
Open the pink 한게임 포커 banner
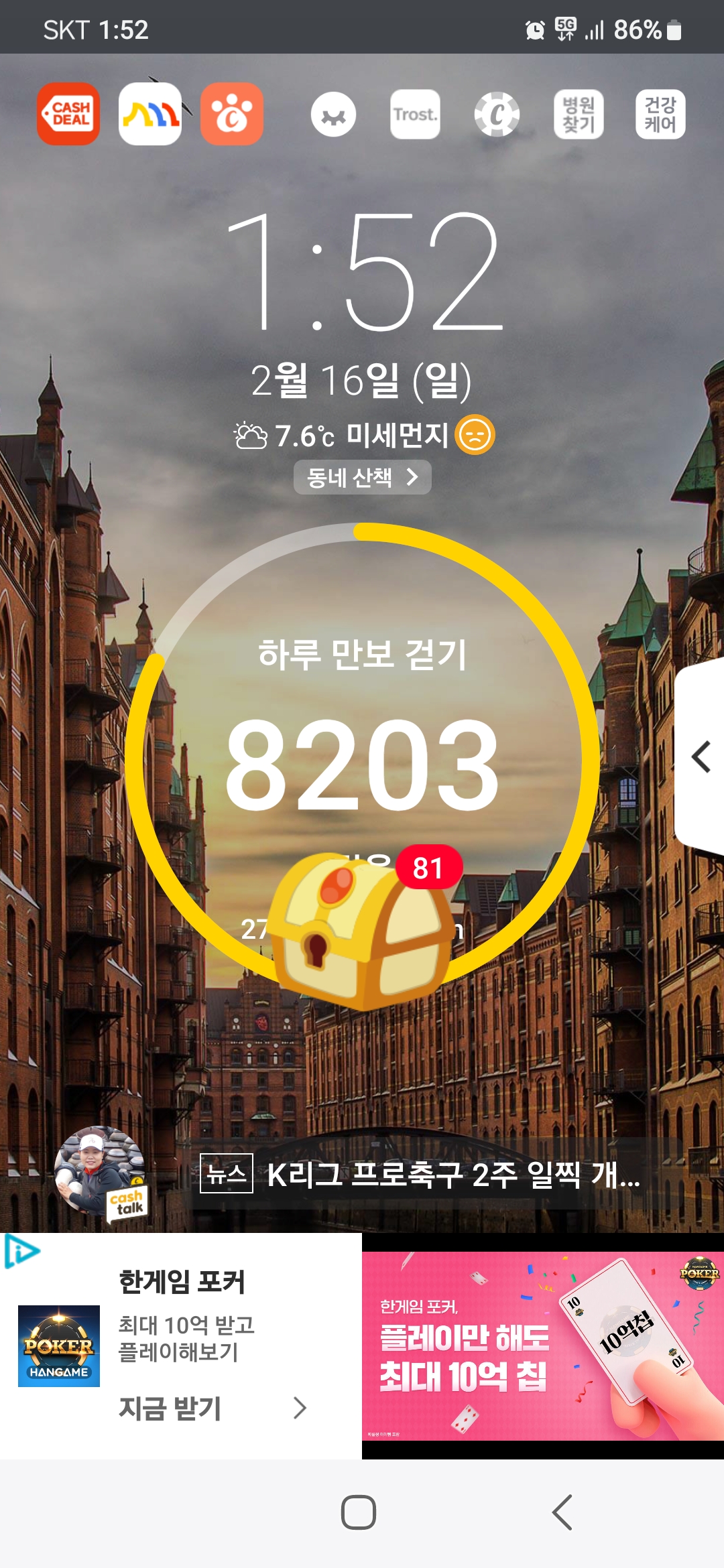click(x=543, y=1346)
